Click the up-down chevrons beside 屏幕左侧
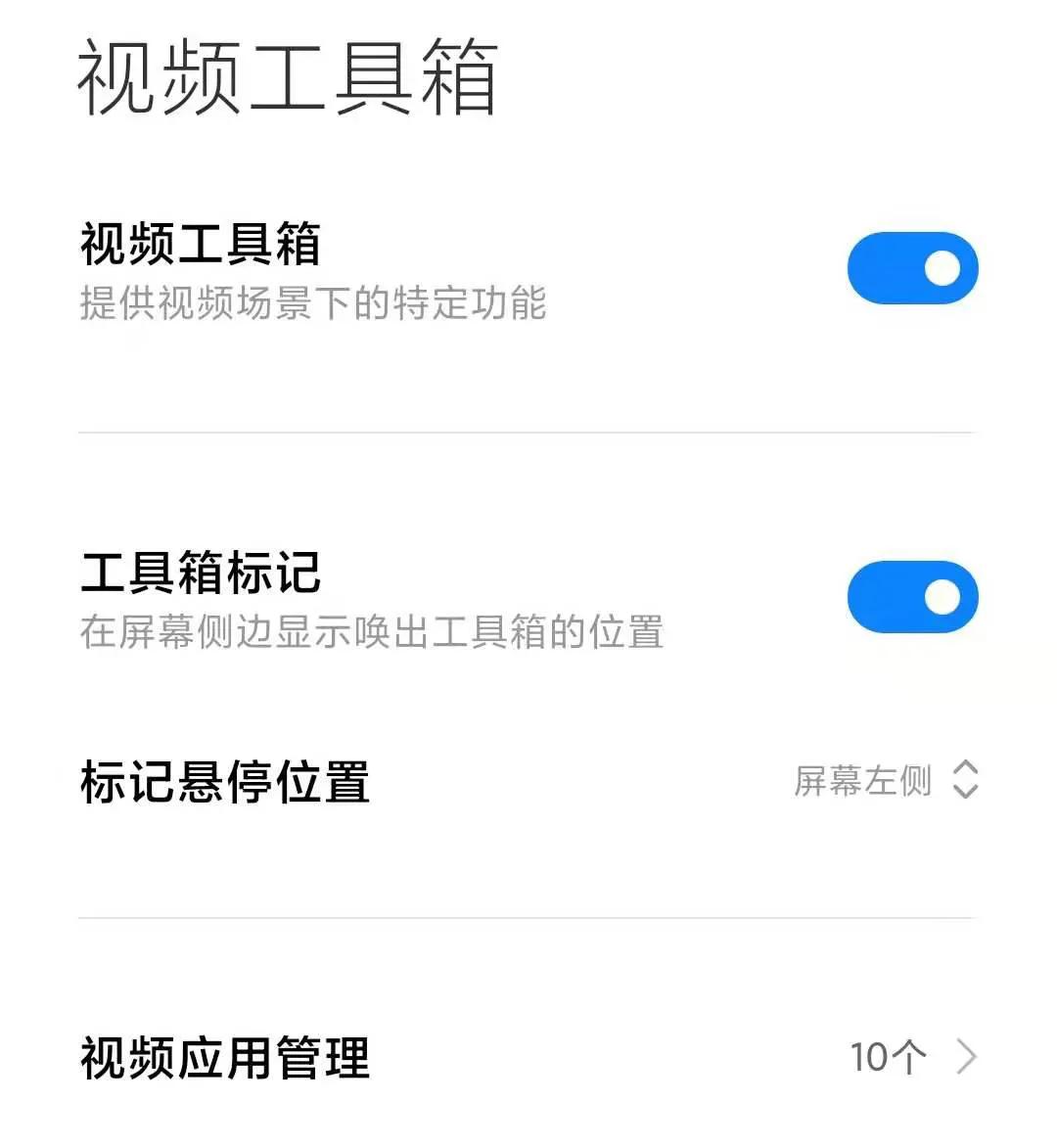1057x1148 pixels. 964,781
